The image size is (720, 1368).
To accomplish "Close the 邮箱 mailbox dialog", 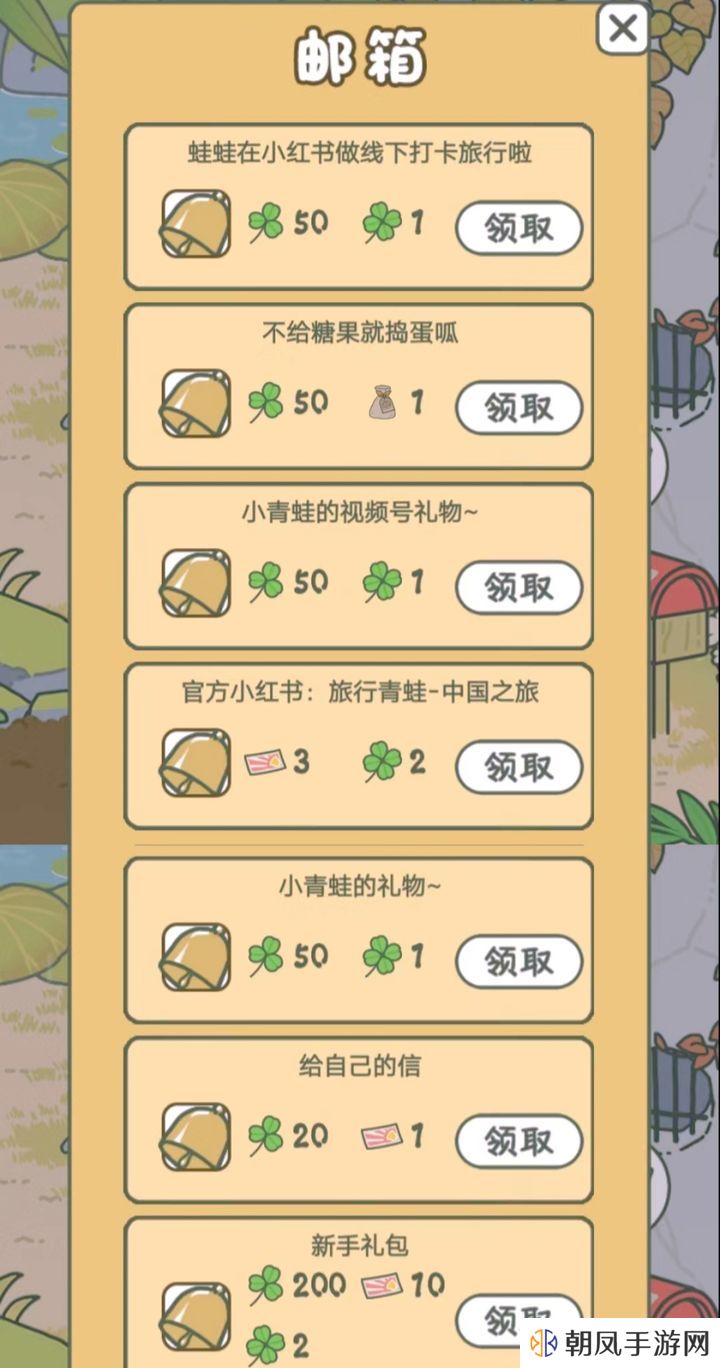I will (x=623, y=28).
